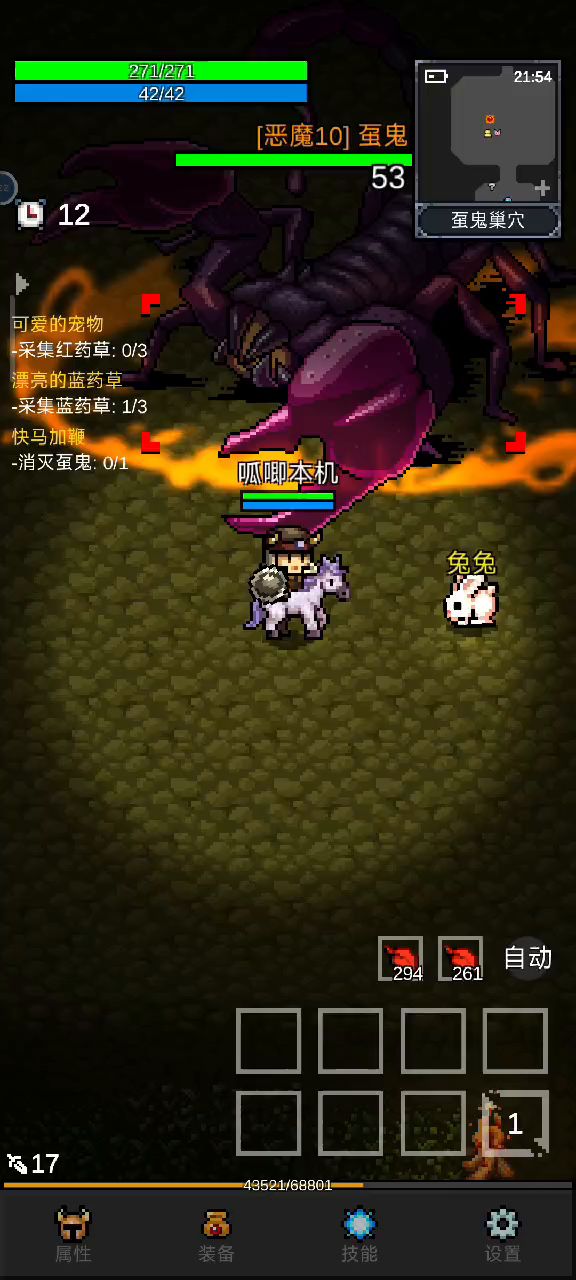576x1280 pixels.
Task: Open the 快马加鞭 quest entry
Action: 49,436
